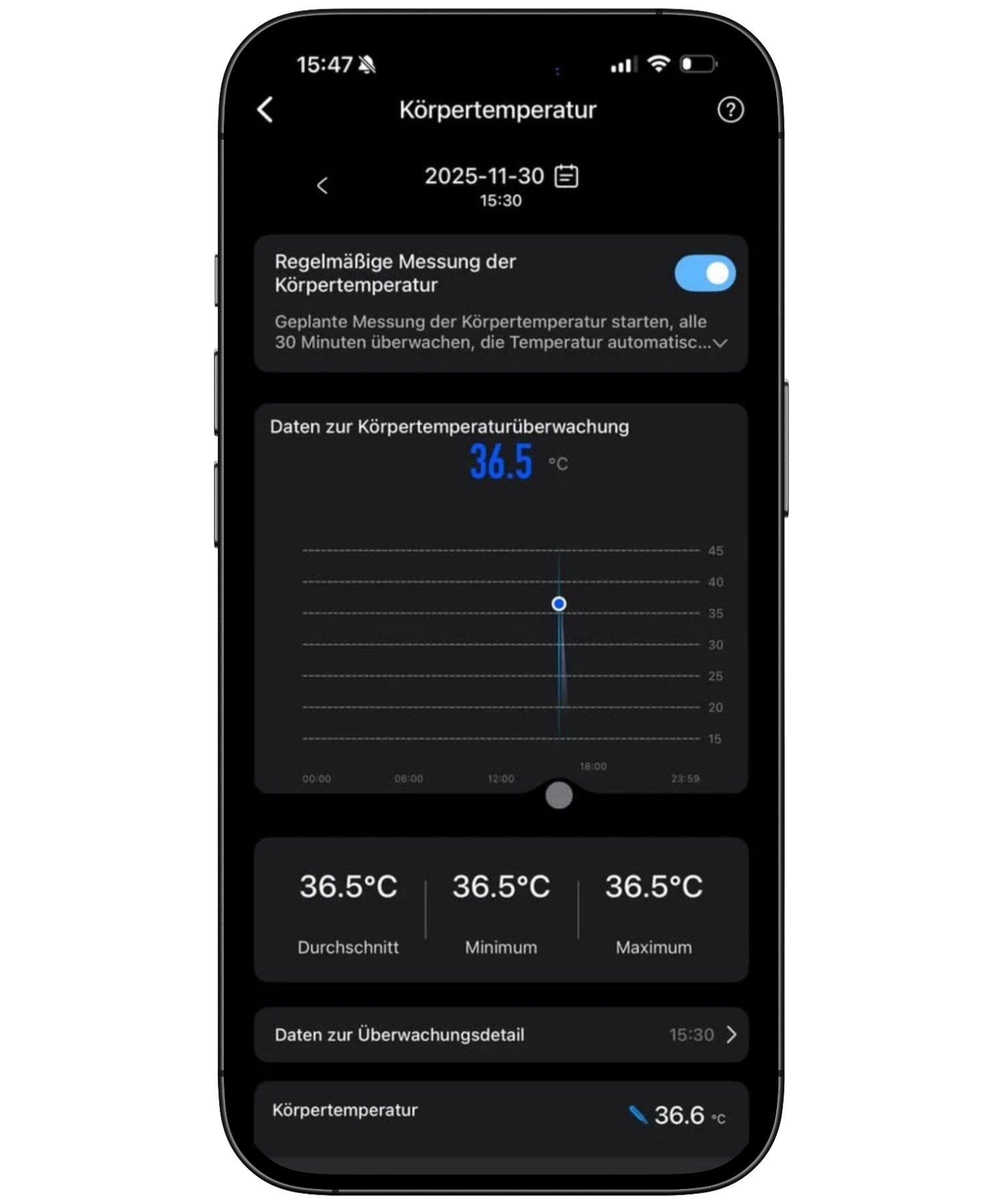Open the calendar date picker
The width and height of the screenshot is (1003, 1204).
[566, 176]
